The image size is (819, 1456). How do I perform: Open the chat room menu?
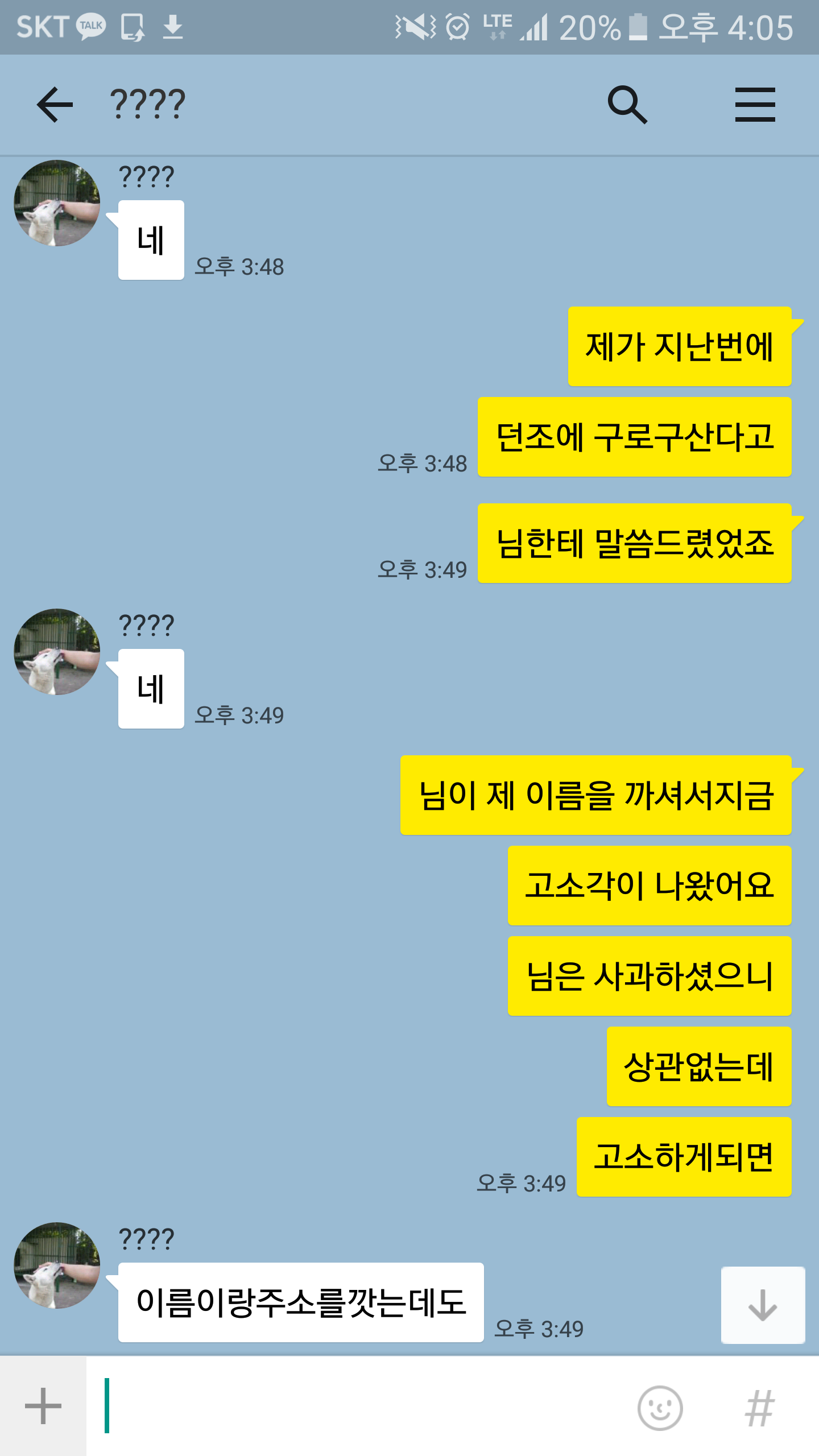pos(755,105)
